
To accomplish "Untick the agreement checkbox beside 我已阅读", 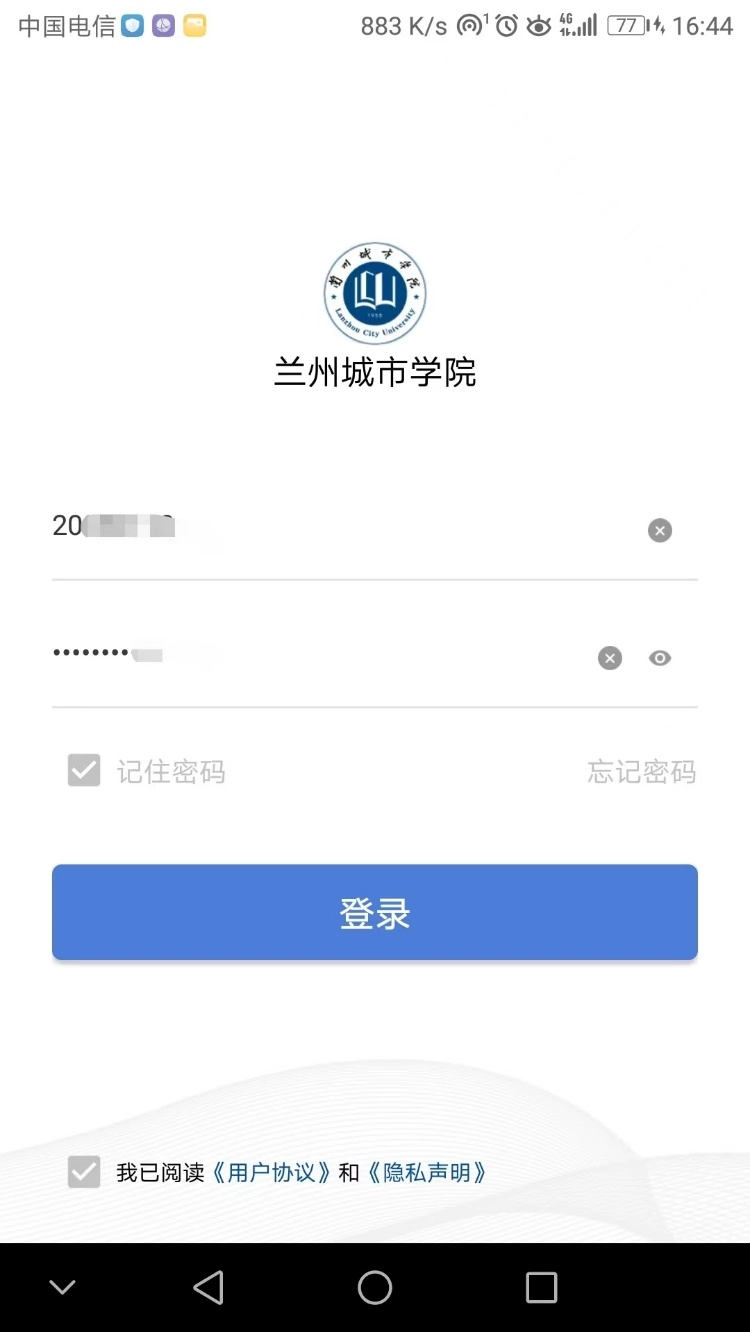I will coord(84,1172).
